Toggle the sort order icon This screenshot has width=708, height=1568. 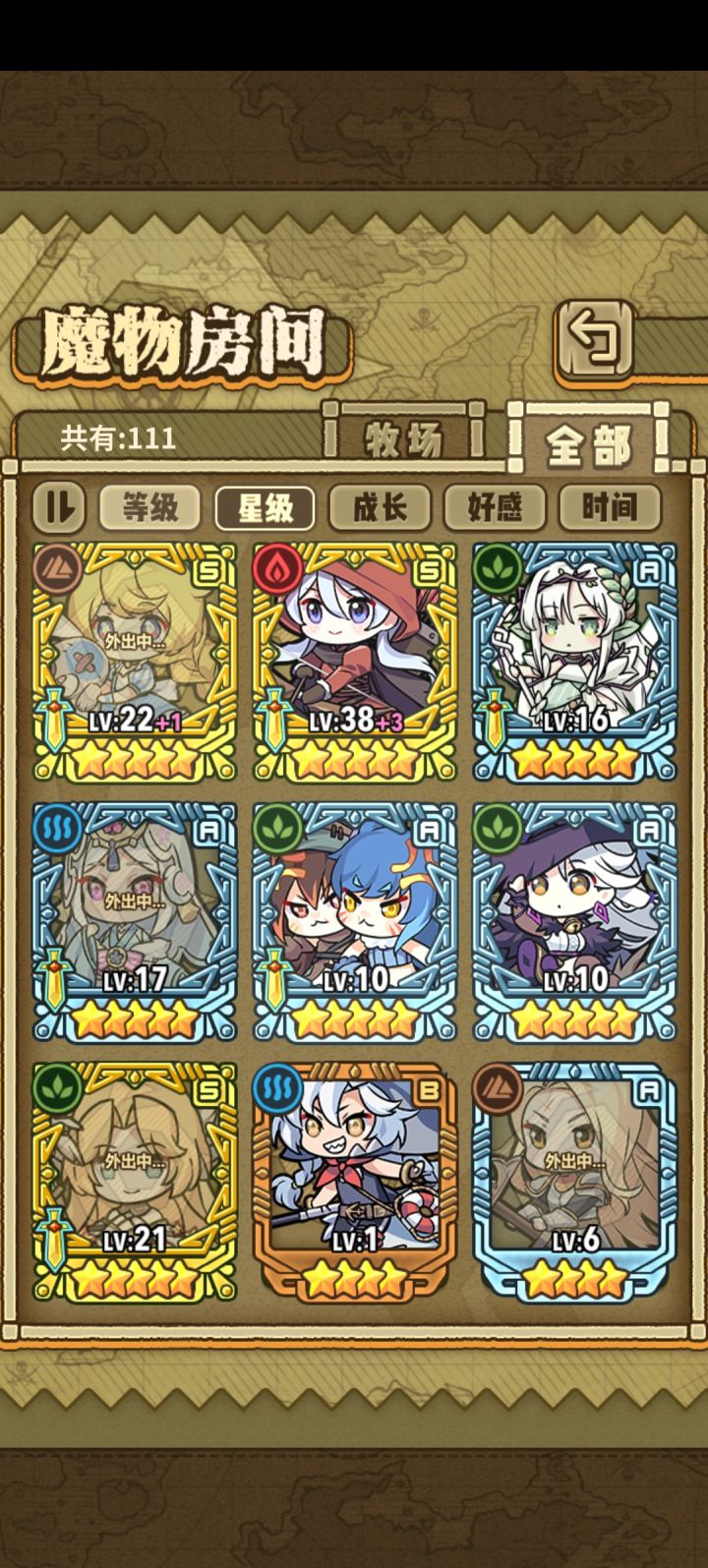point(60,506)
